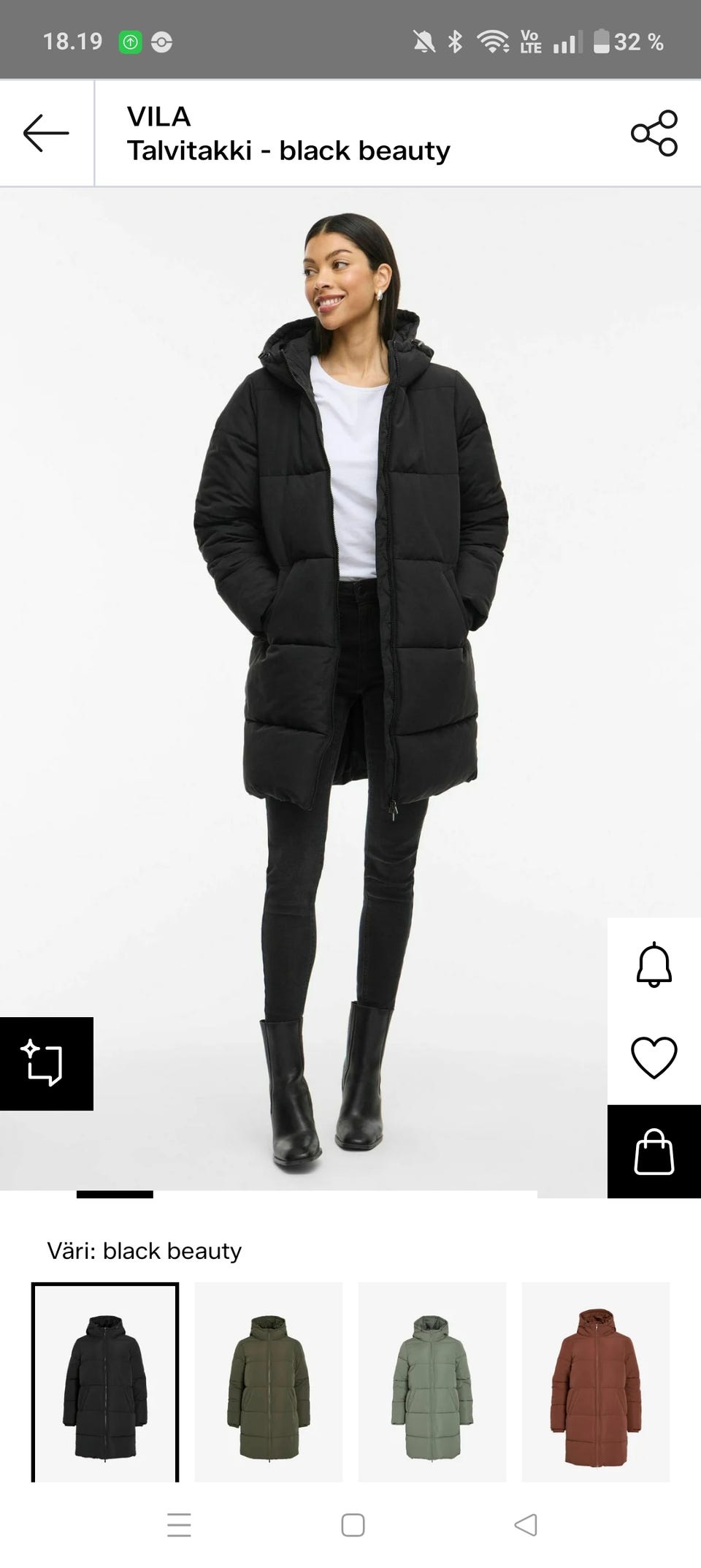This screenshot has height=1568, width=701.
Task: Choose the dark olive green coat color
Action: pos(269,1381)
